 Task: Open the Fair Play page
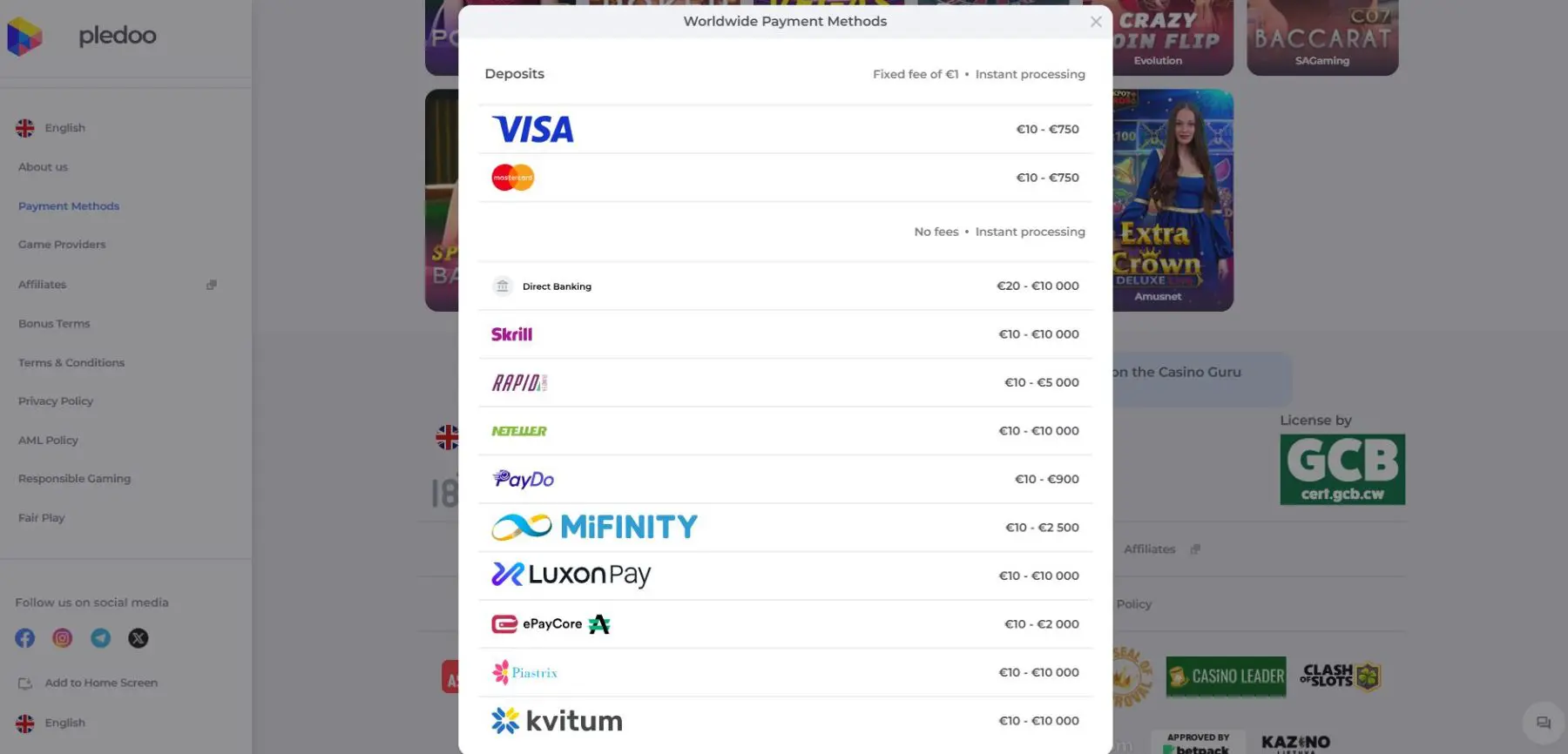pyautogui.click(x=41, y=518)
